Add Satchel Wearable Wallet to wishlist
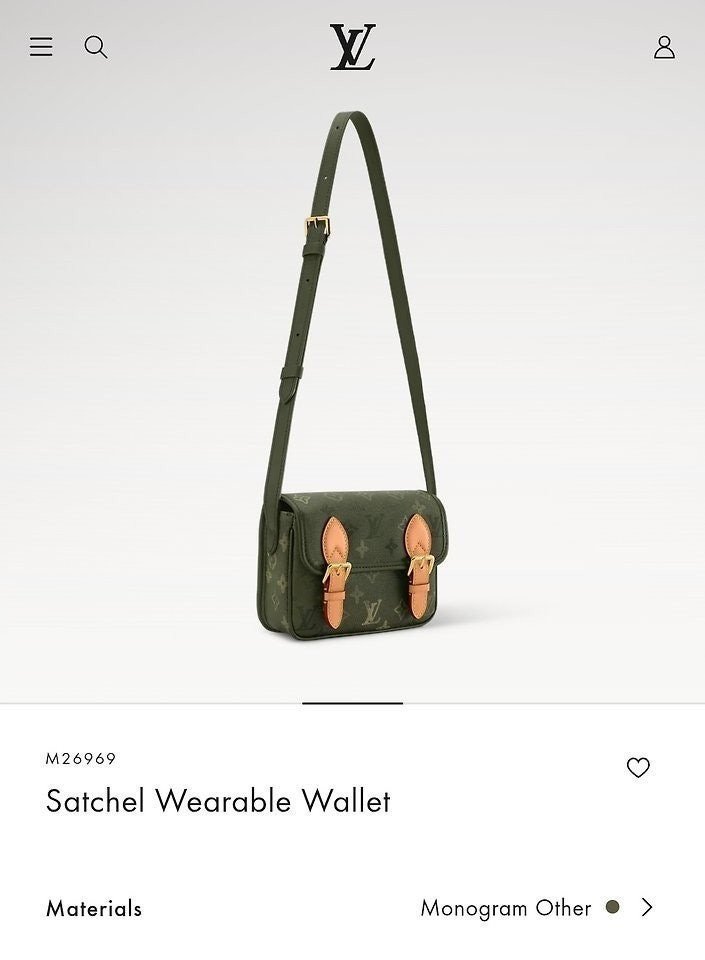This screenshot has width=705, height=960. pos(638,767)
